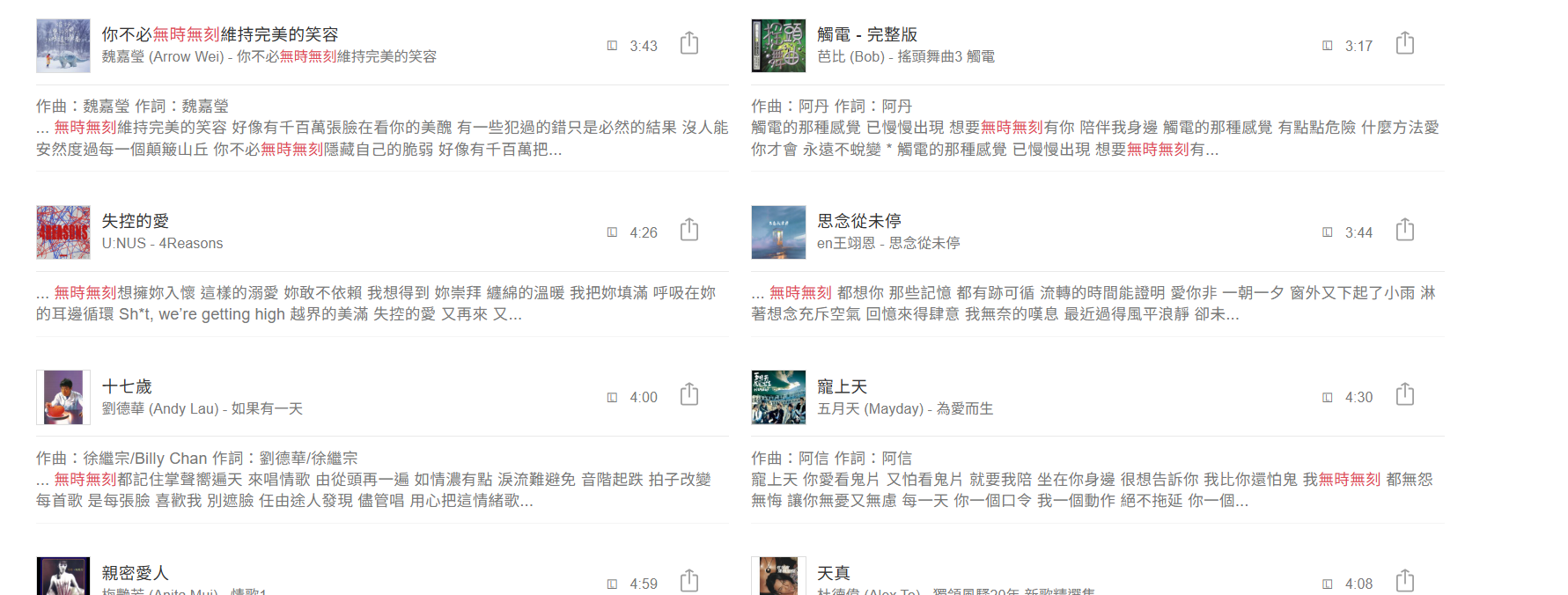Share the song 寵上天
This screenshot has width=1568, height=595.
click(x=1404, y=395)
